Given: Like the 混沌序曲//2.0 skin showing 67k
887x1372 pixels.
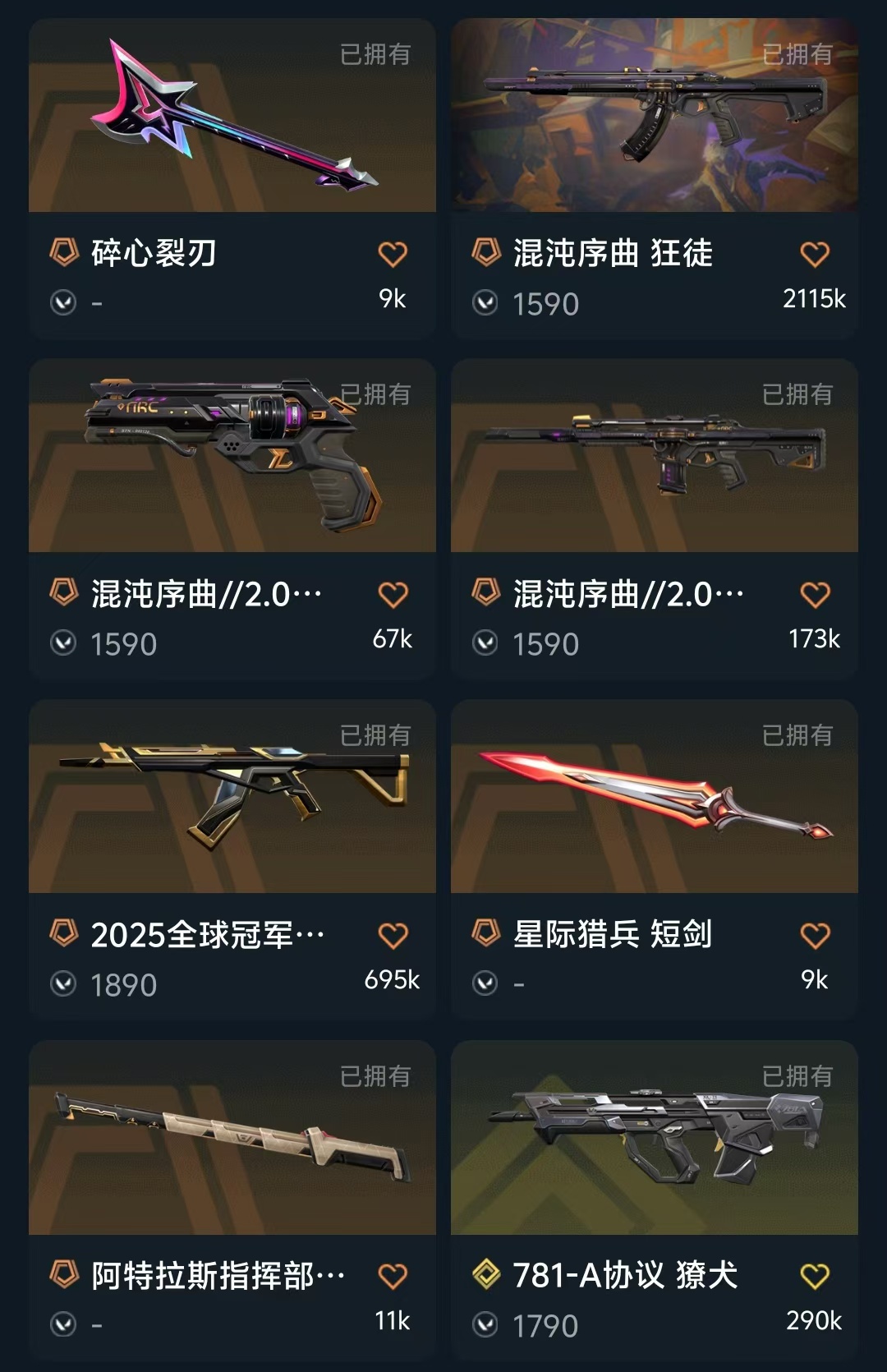Looking at the screenshot, I should [x=393, y=595].
